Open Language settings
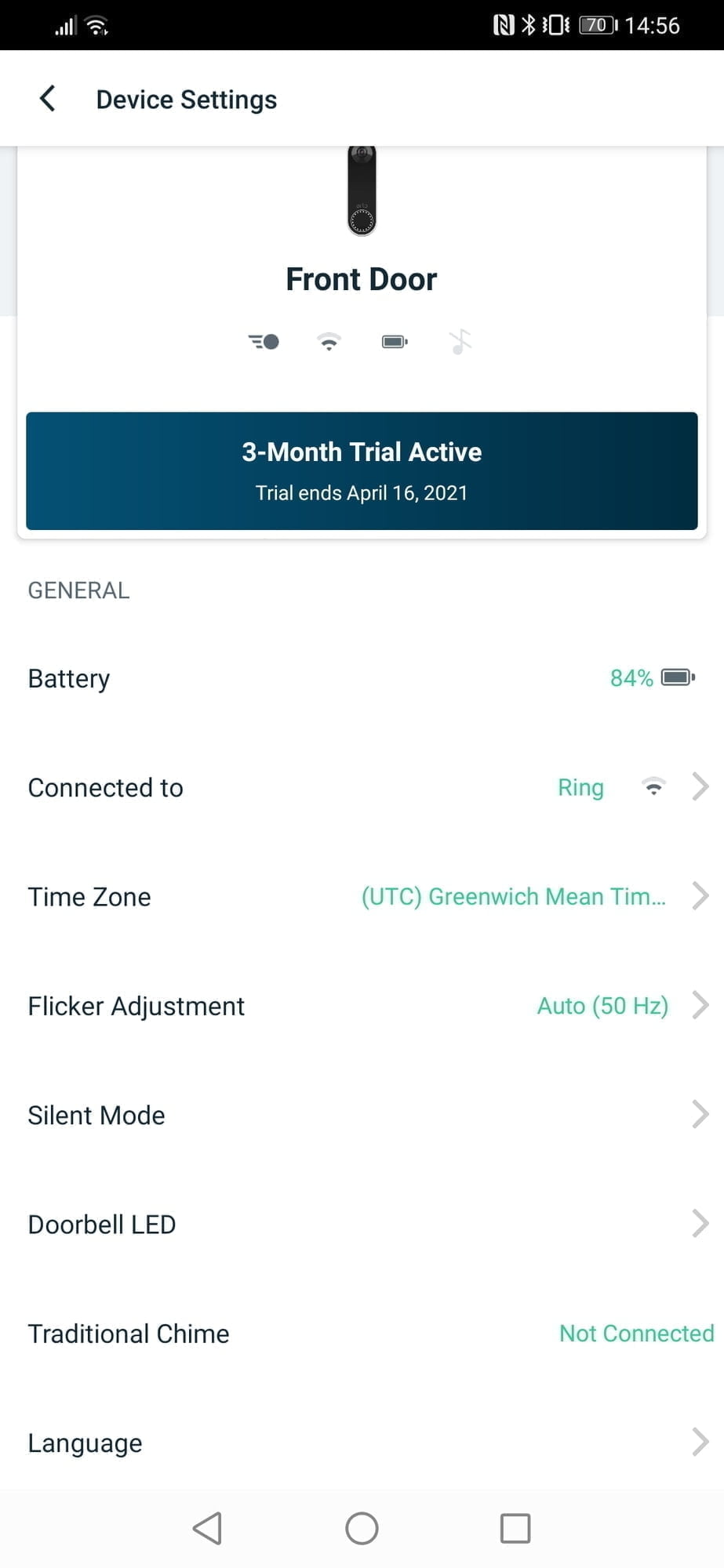 [362, 1442]
